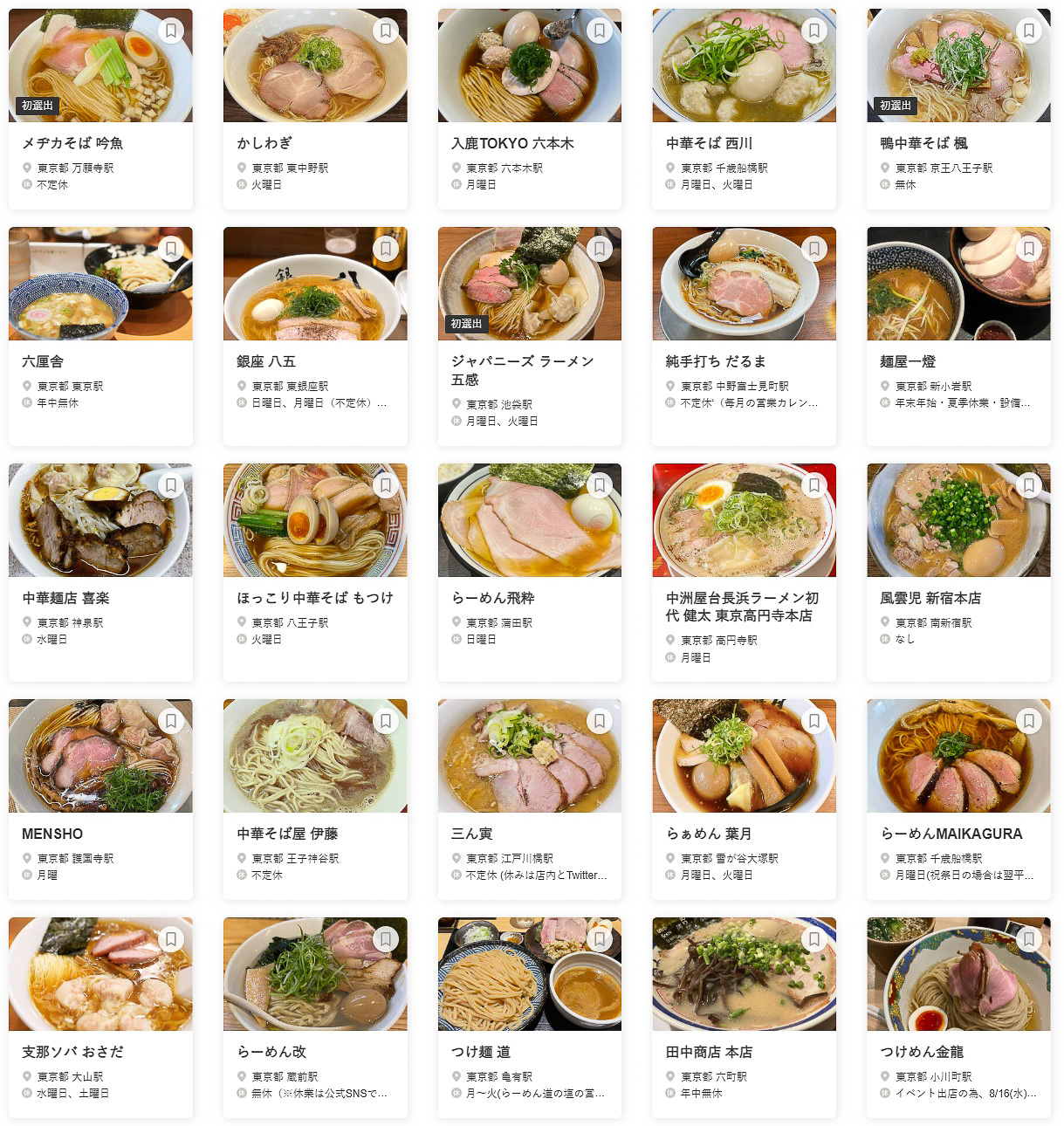Image resolution: width=1064 pixels, height=1126 pixels.
Task: Bookmark MENSHO's listing
Action: click(x=171, y=720)
